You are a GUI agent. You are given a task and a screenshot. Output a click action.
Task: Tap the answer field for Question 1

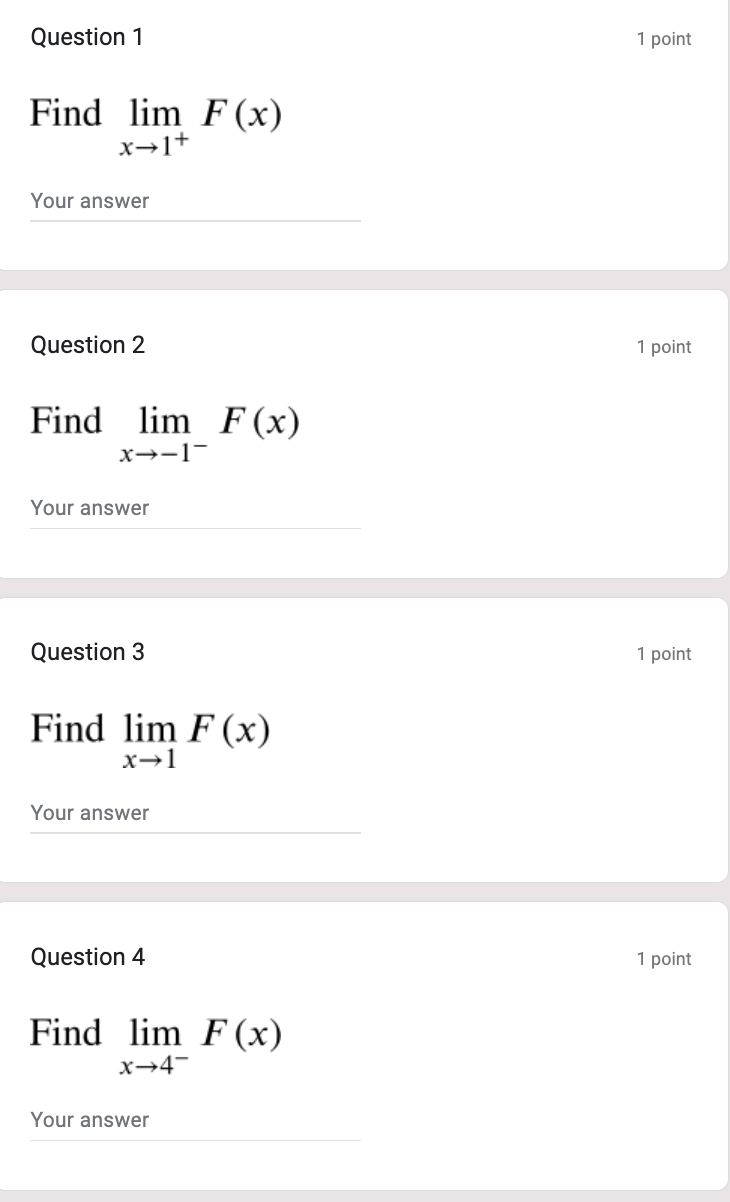(195, 201)
